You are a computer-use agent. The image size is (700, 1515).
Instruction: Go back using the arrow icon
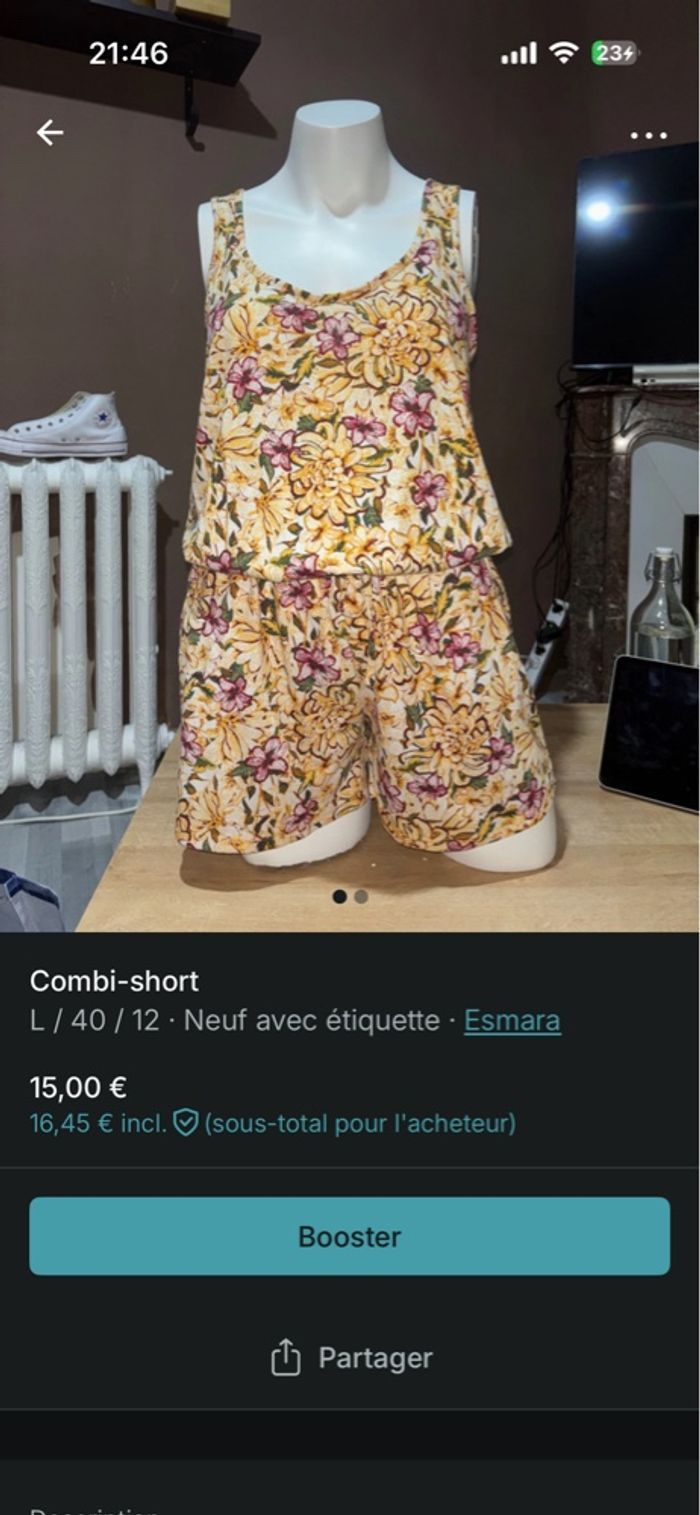tap(49, 133)
